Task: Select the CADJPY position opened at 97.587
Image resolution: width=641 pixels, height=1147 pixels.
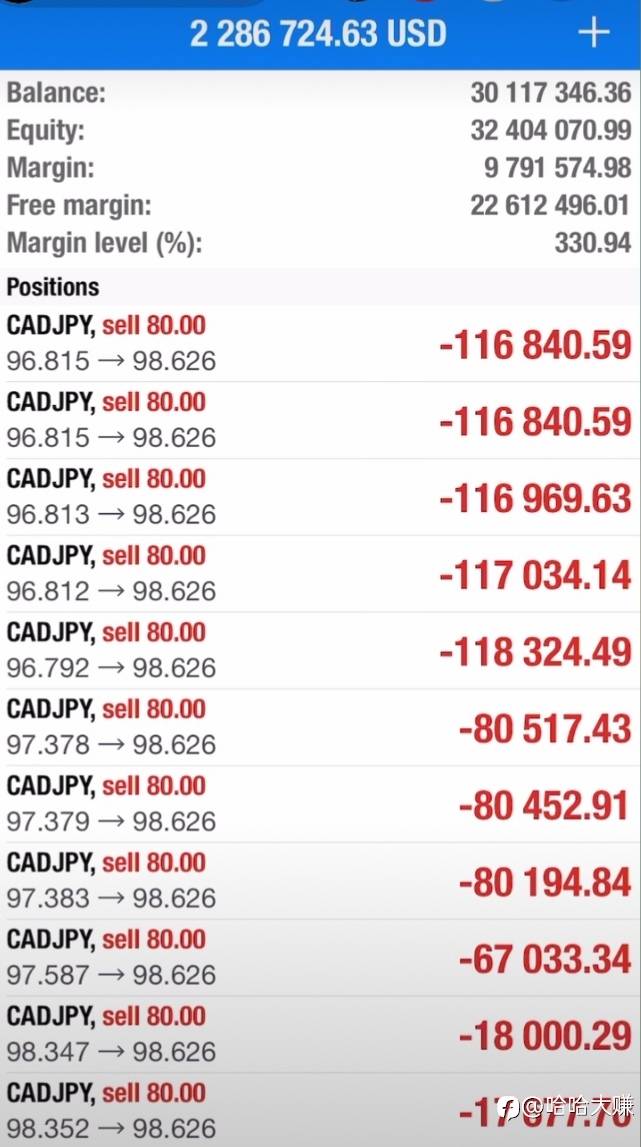Action: pyautogui.click(x=320, y=958)
